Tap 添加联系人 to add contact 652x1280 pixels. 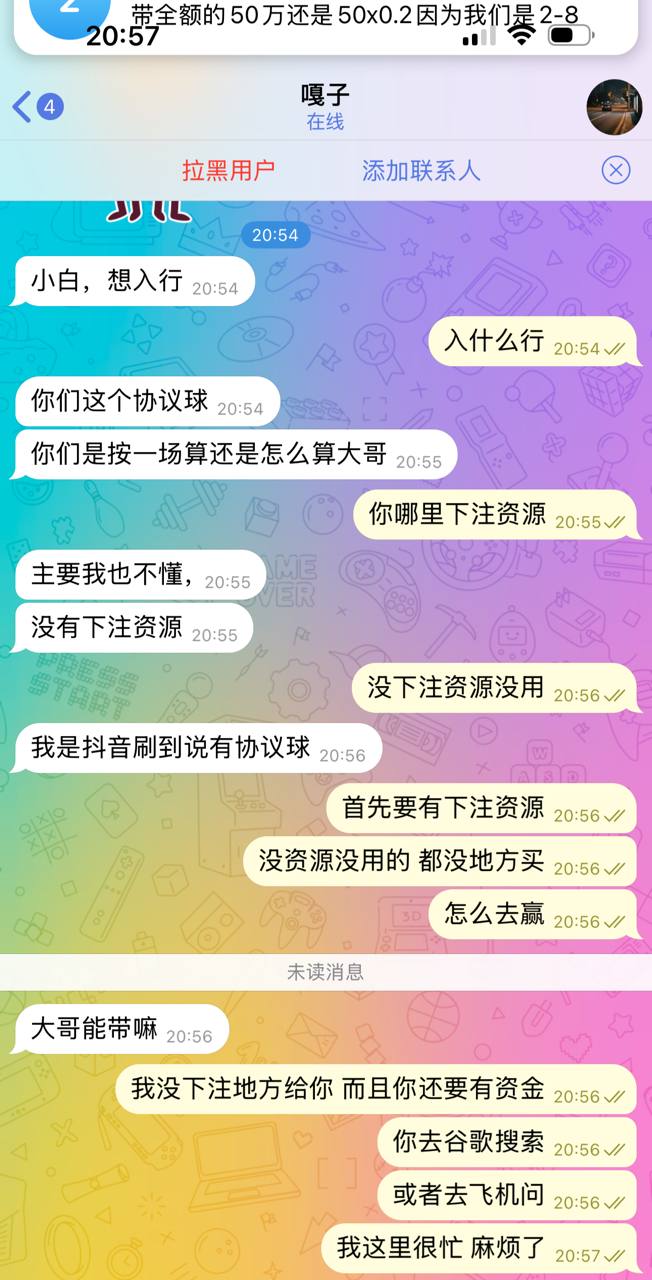tap(421, 170)
